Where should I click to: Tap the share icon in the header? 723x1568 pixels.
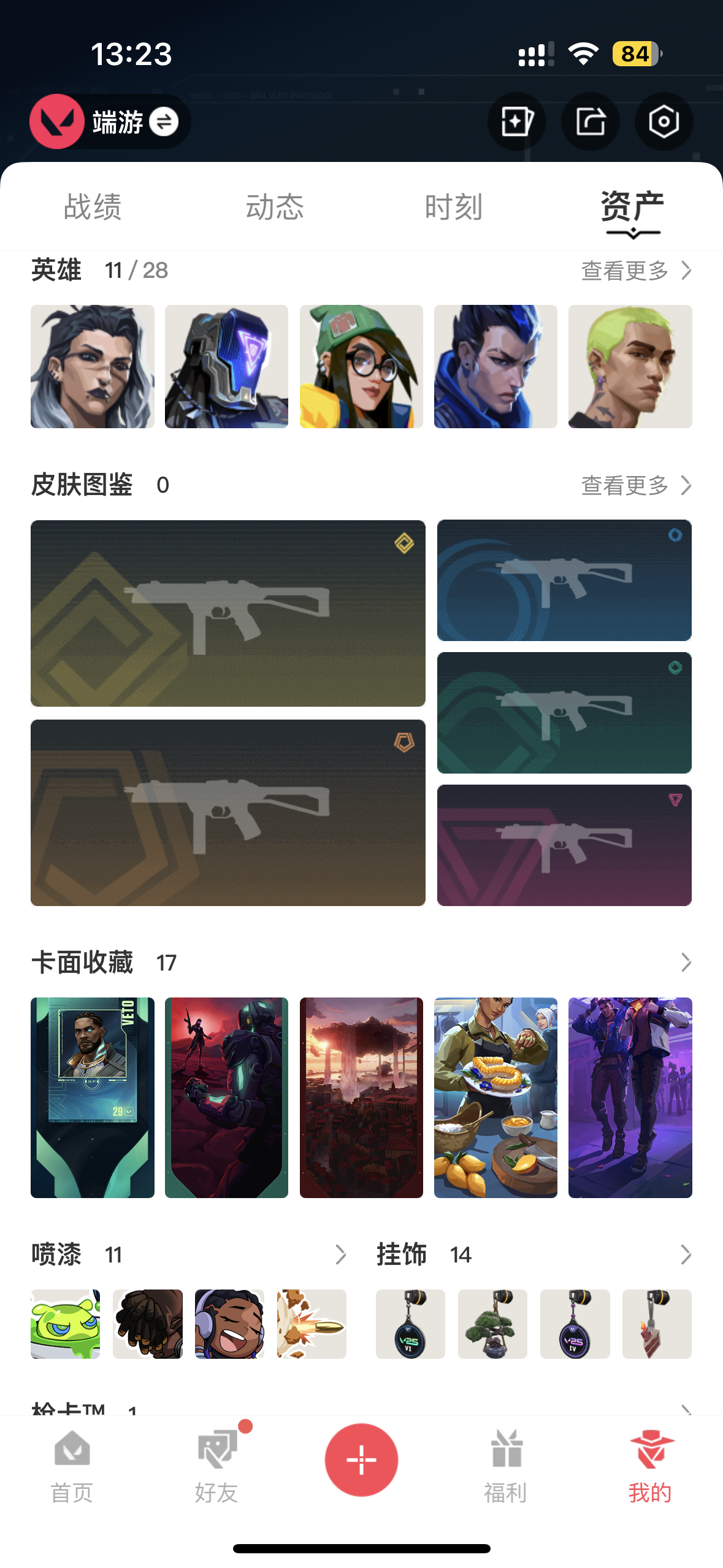pos(590,121)
